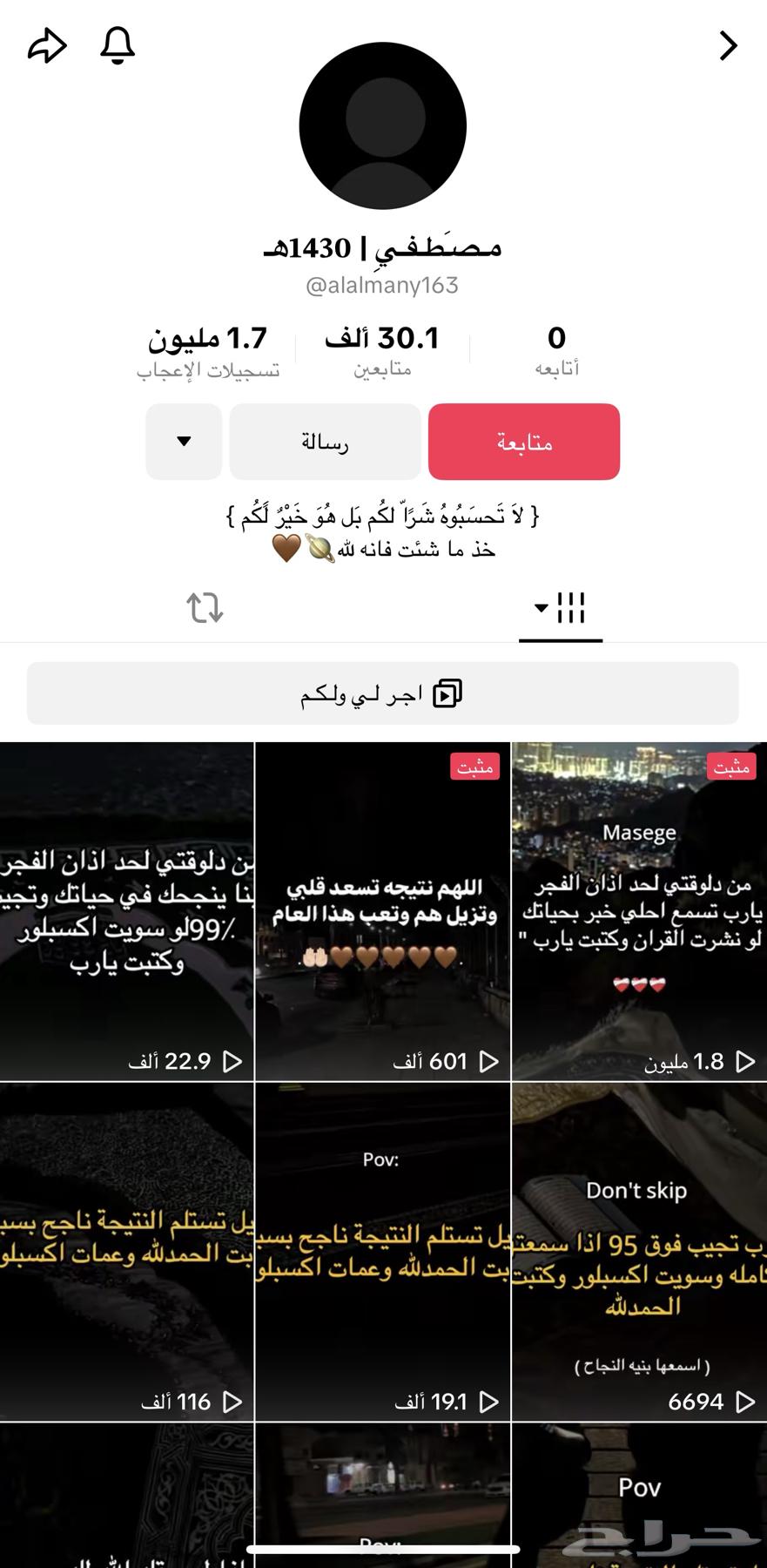Tap the back arrow at top right
Screen dimensions: 767x1568
point(728,45)
